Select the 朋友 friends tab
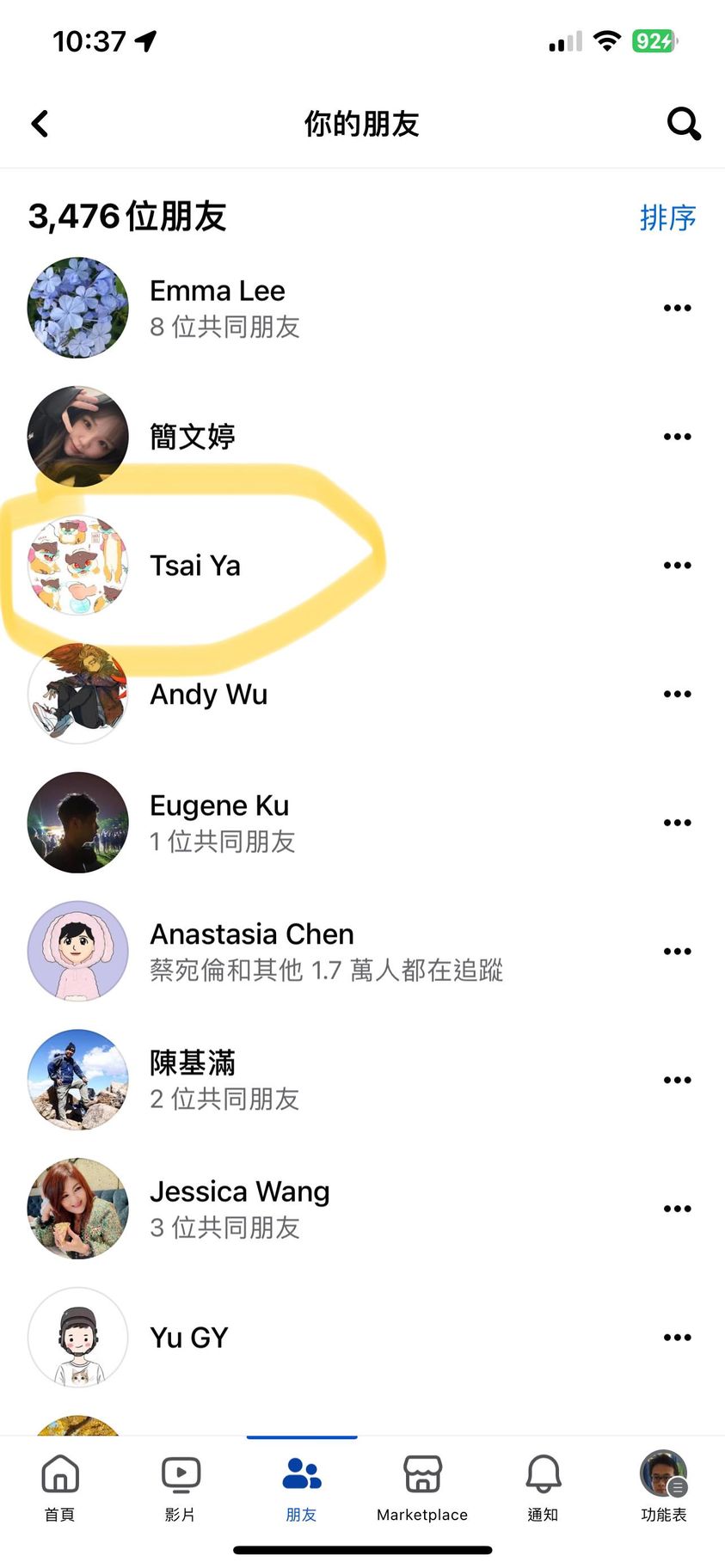The image size is (725, 1568). click(x=301, y=1487)
